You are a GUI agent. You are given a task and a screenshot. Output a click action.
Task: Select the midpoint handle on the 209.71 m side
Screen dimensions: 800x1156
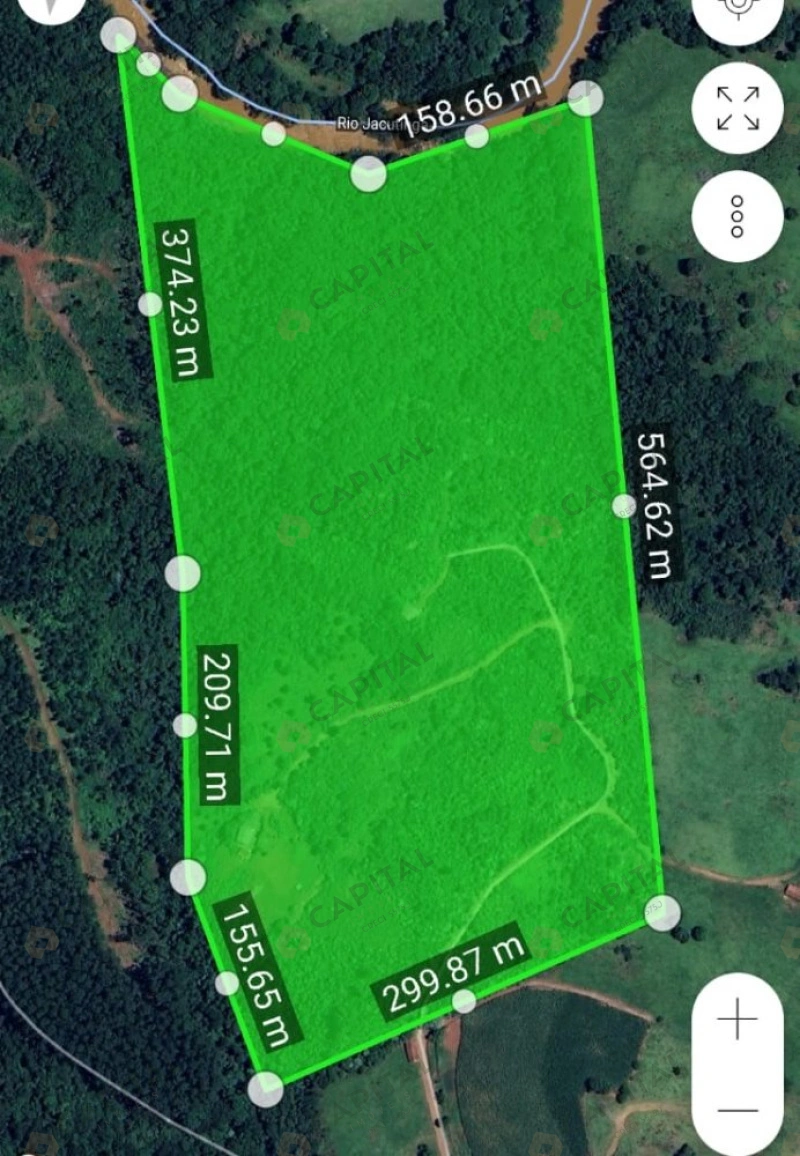pyautogui.click(x=185, y=725)
